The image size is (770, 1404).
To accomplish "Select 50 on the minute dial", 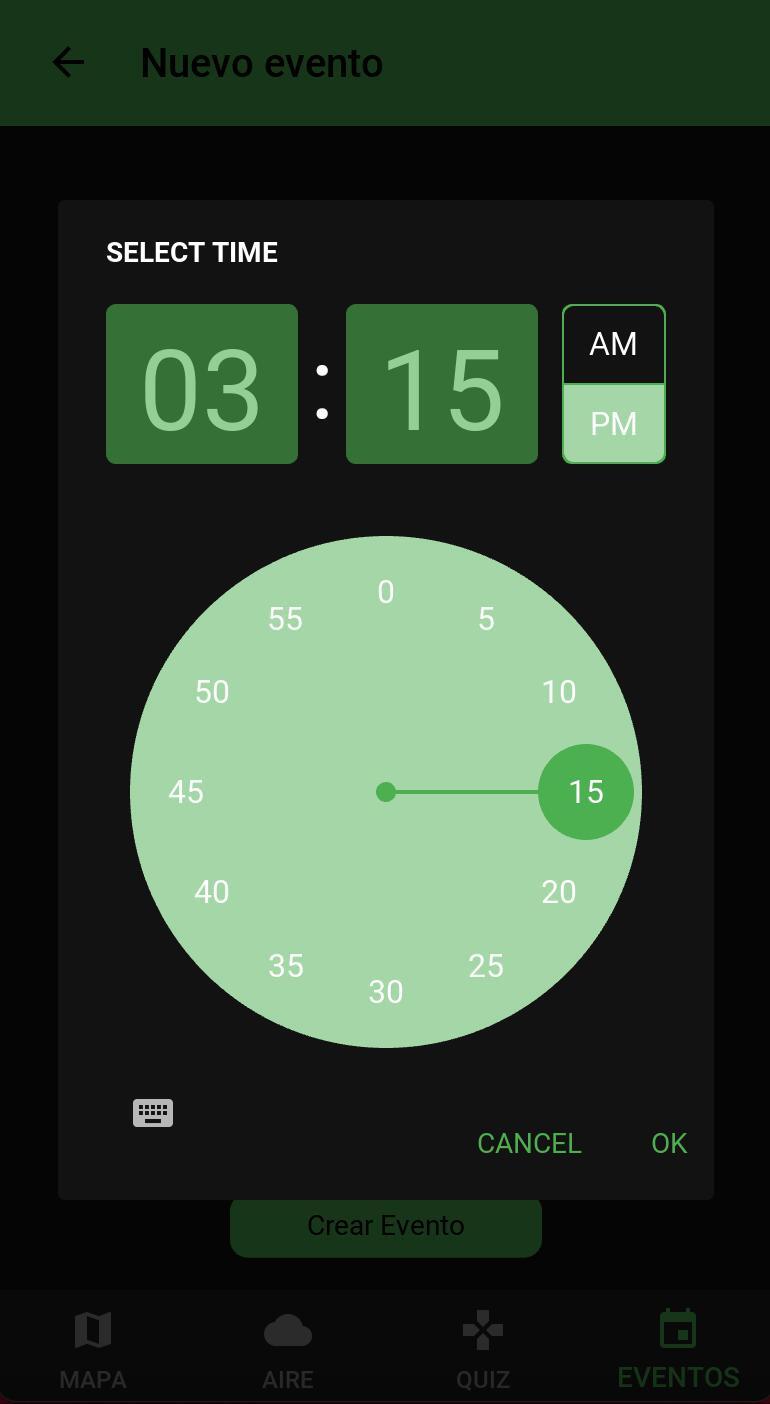I will [212, 692].
